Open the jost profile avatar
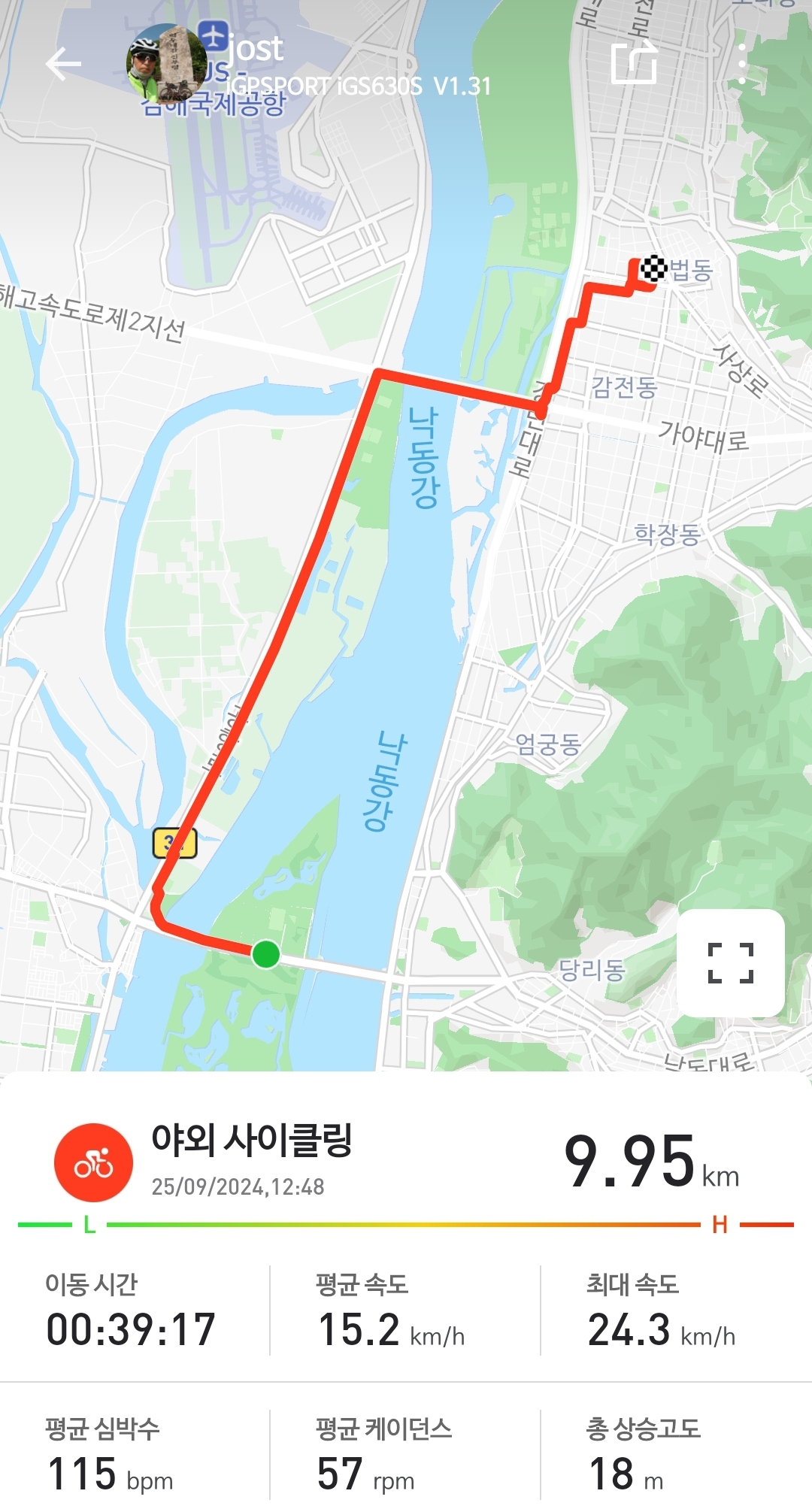Viewport: 812px width, 1512px height. pyautogui.click(x=166, y=64)
